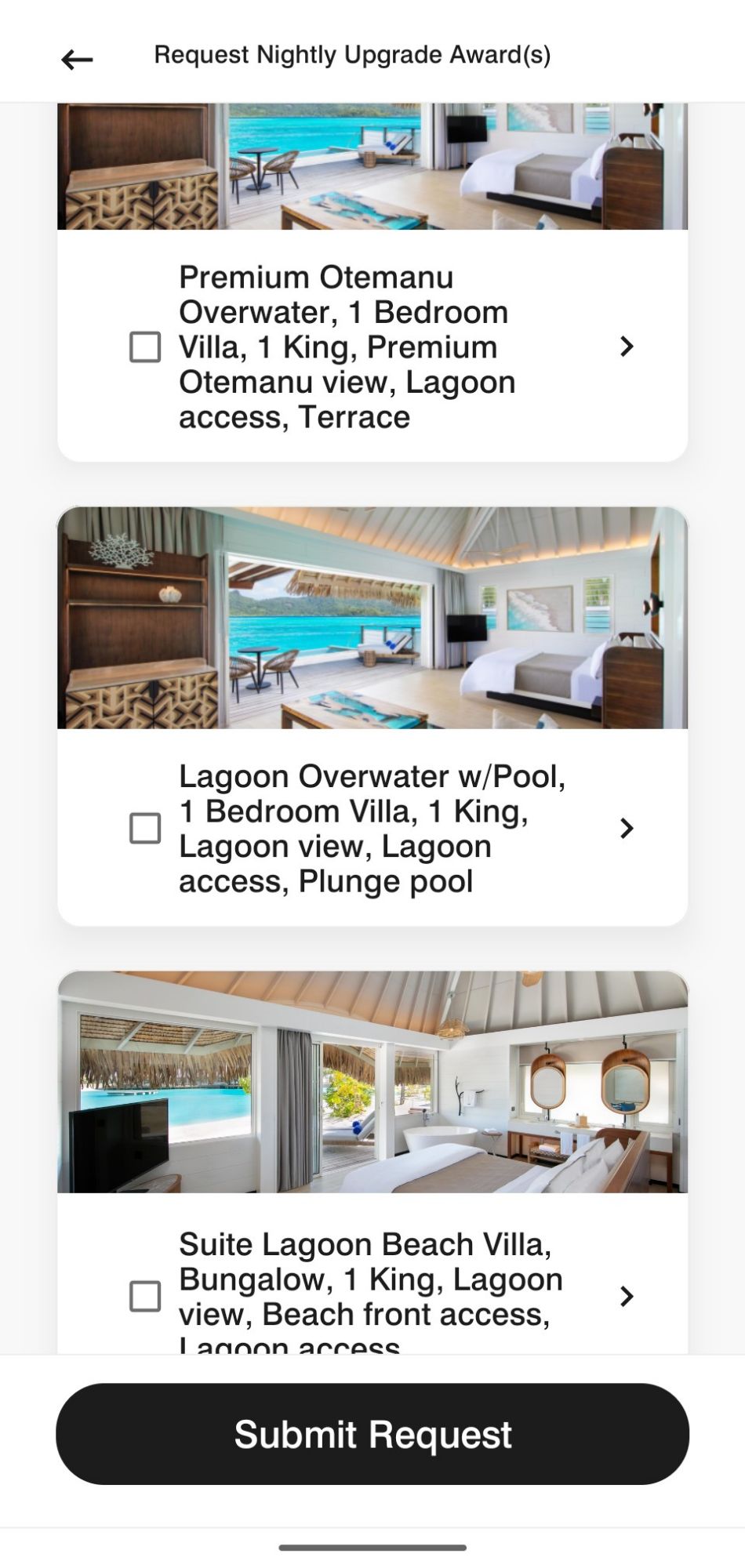Go back using the top-left arrow

coord(77,60)
